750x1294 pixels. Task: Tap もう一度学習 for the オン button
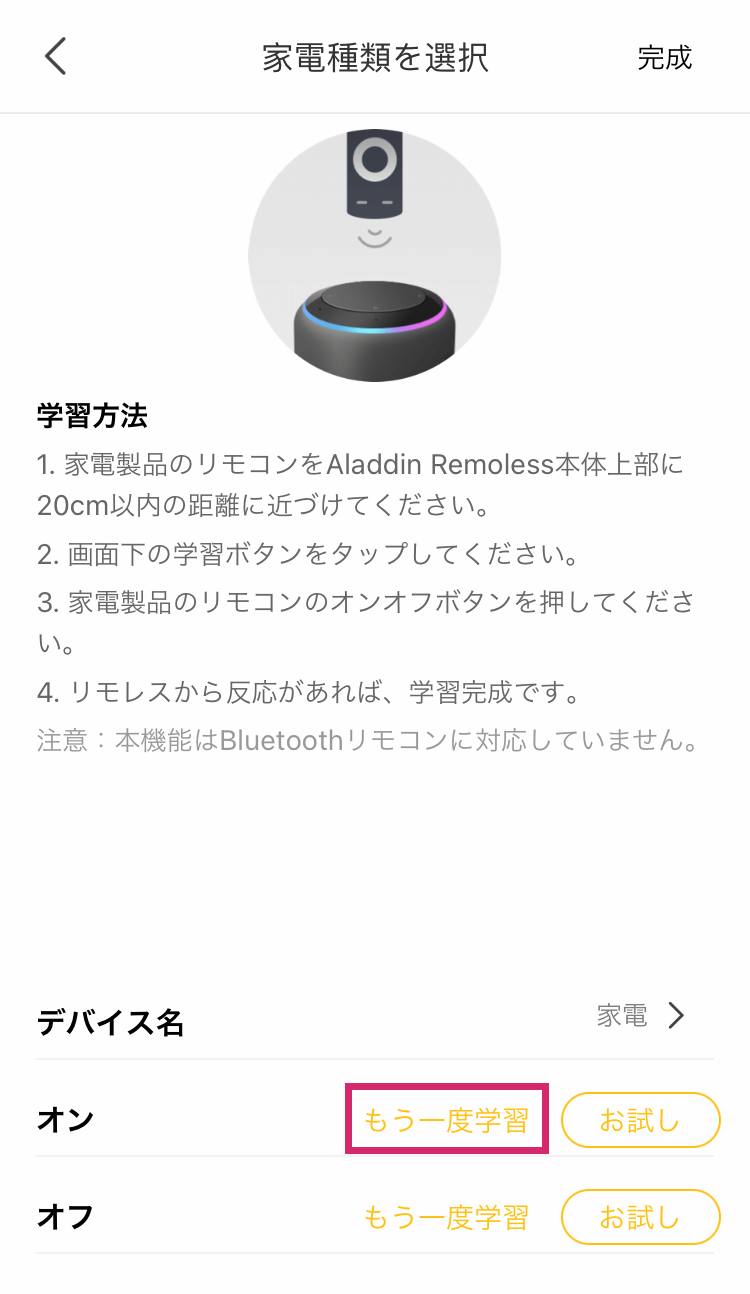tap(446, 1119)
